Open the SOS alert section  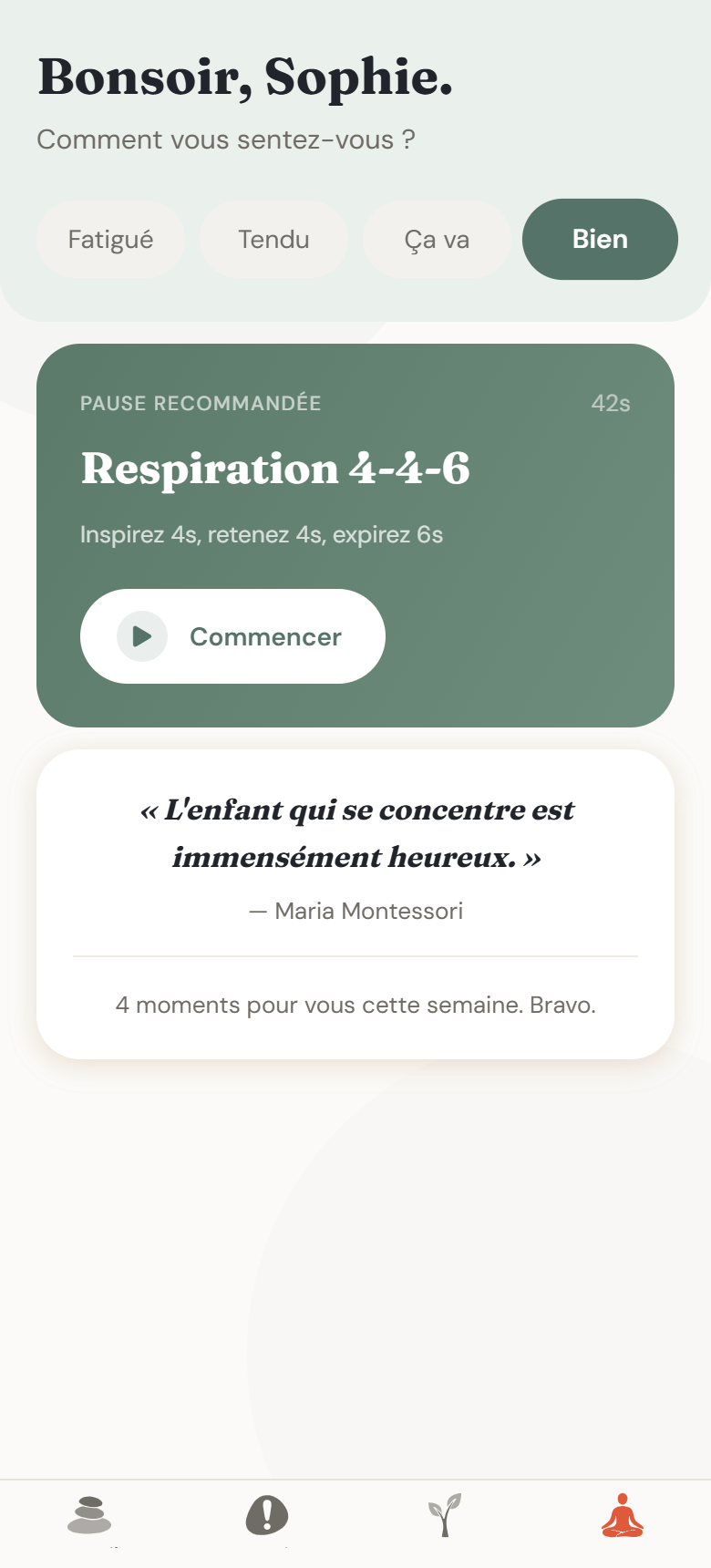[266, 1513]
